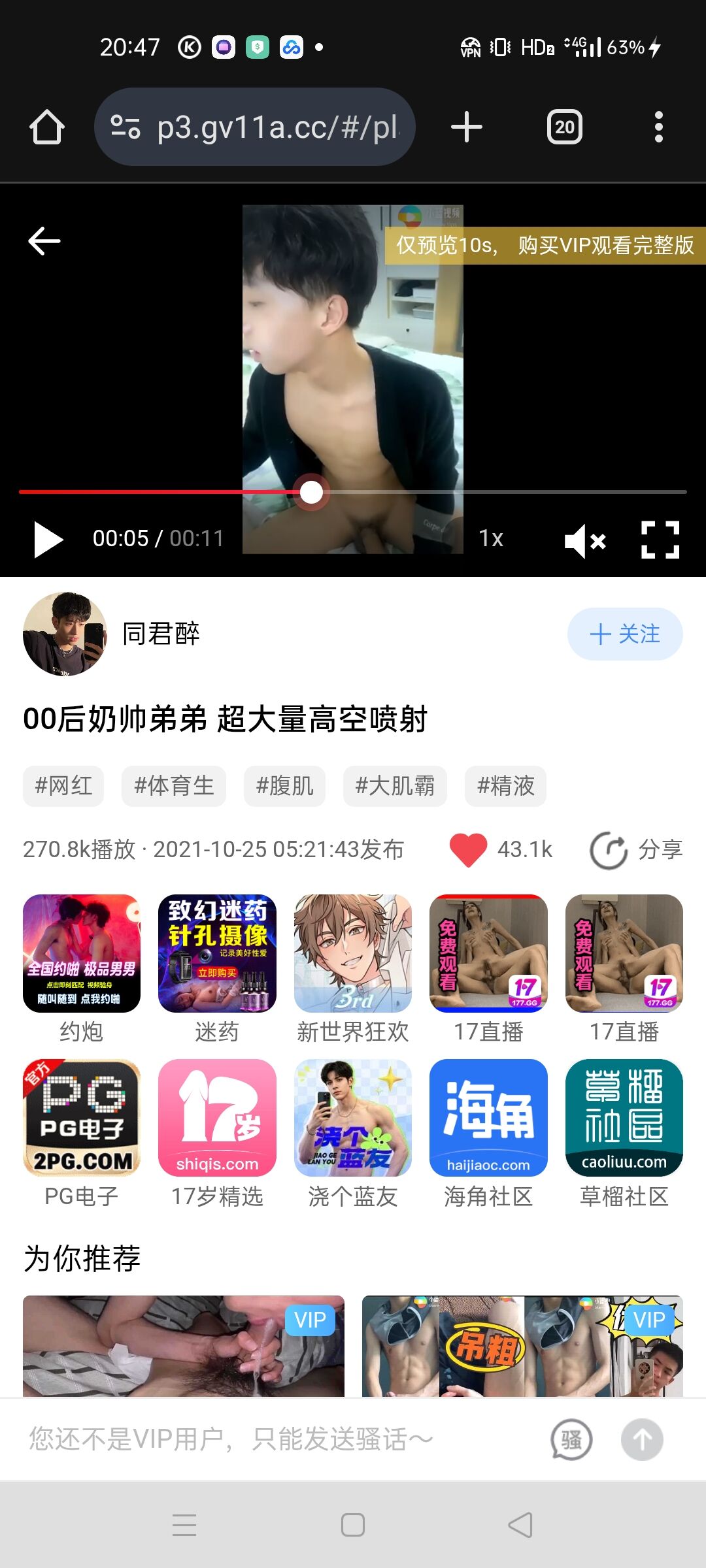This screenshot has height=1568, width=706.
Task: Resume playback with the play button
Action: (48, 539)
